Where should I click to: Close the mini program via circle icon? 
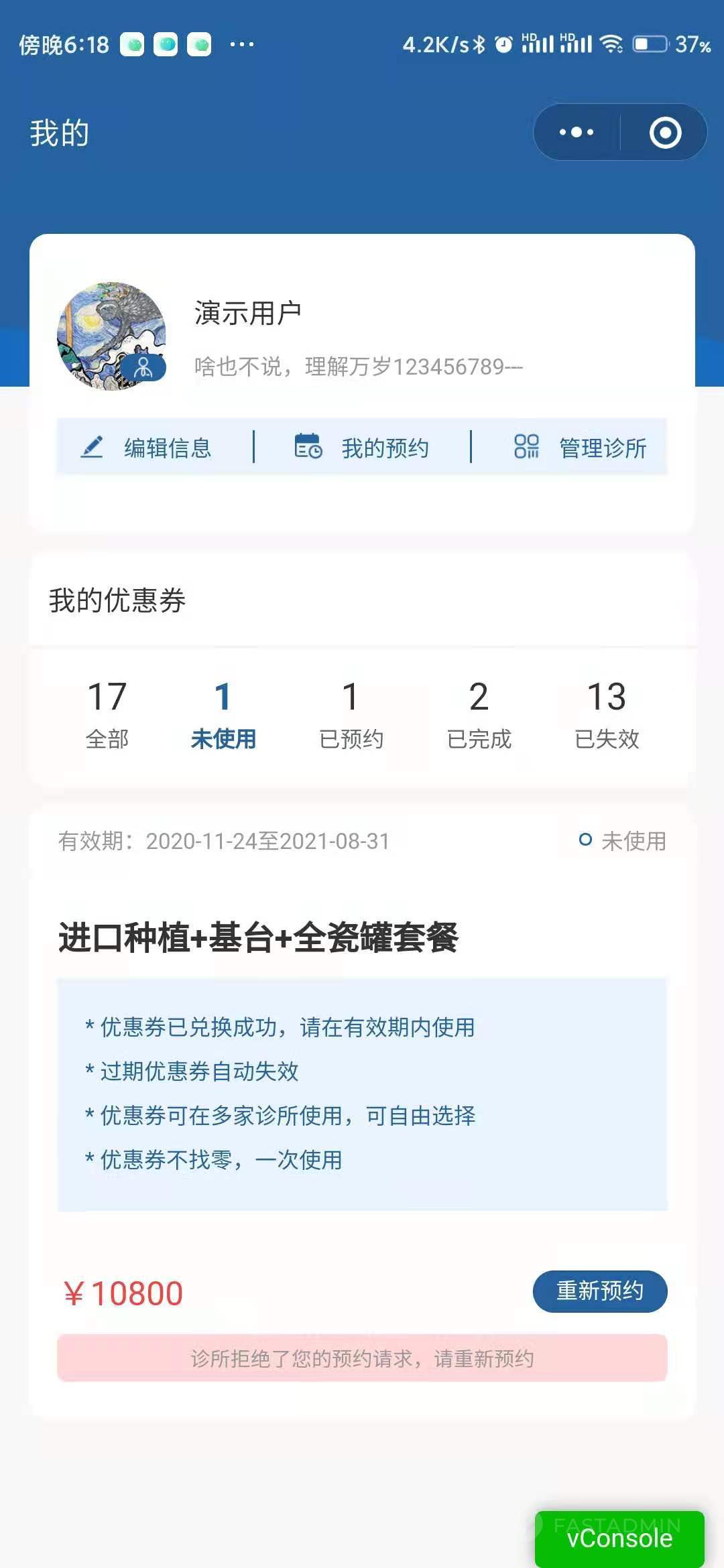pos(665,132)
